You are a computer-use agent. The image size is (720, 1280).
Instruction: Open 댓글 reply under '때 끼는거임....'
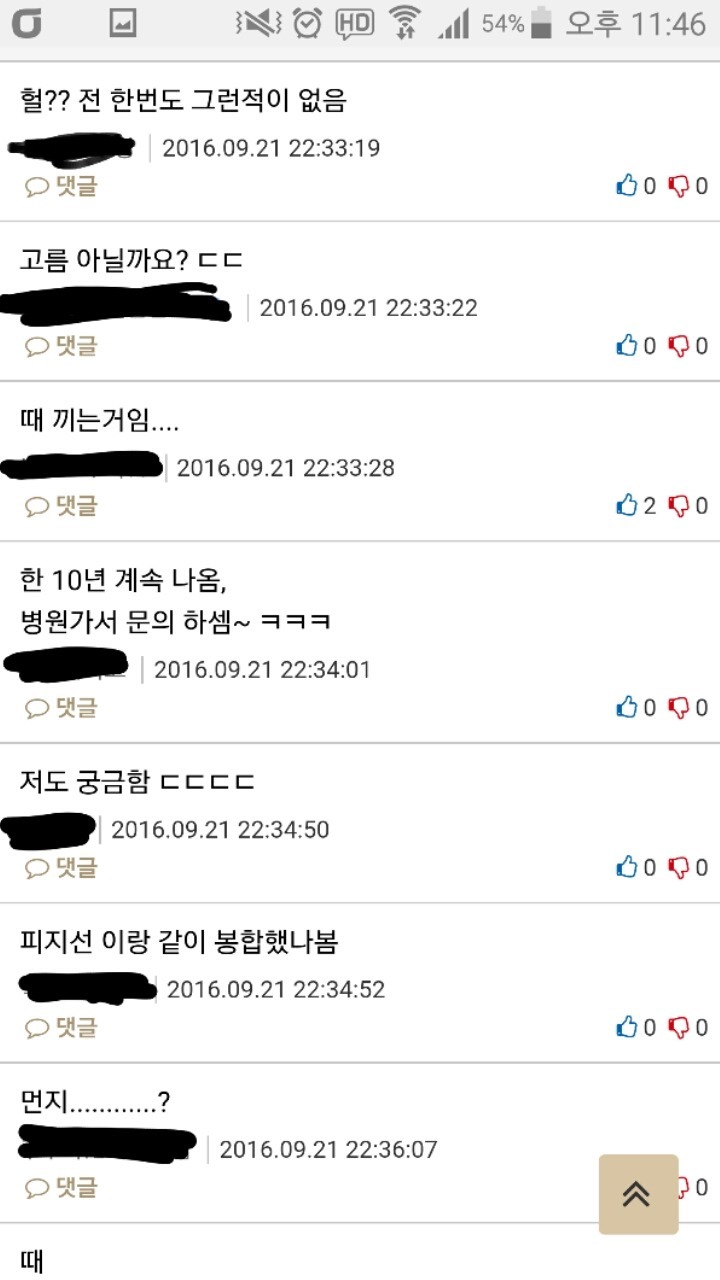point(62,506)
